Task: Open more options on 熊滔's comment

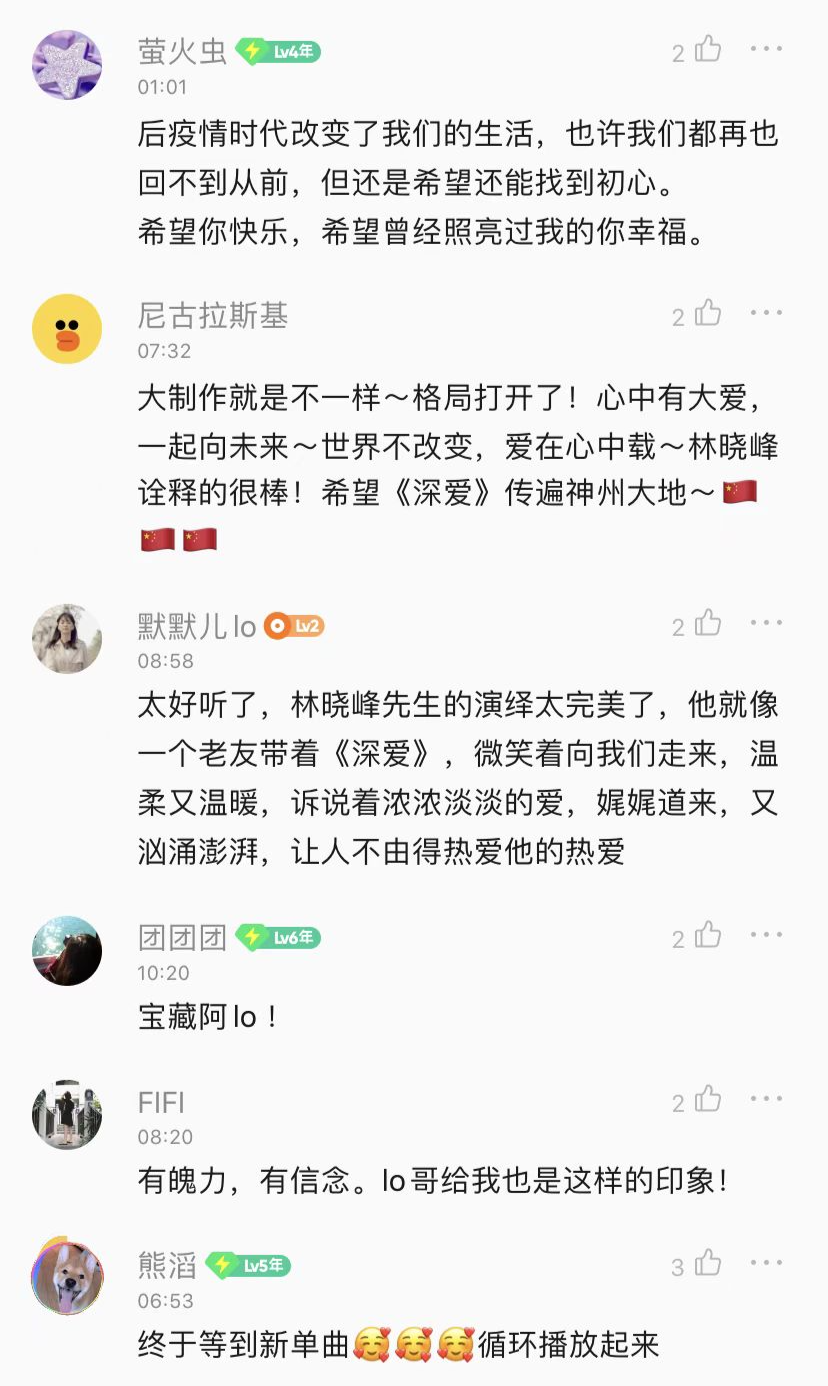Action: (765, 1262)
